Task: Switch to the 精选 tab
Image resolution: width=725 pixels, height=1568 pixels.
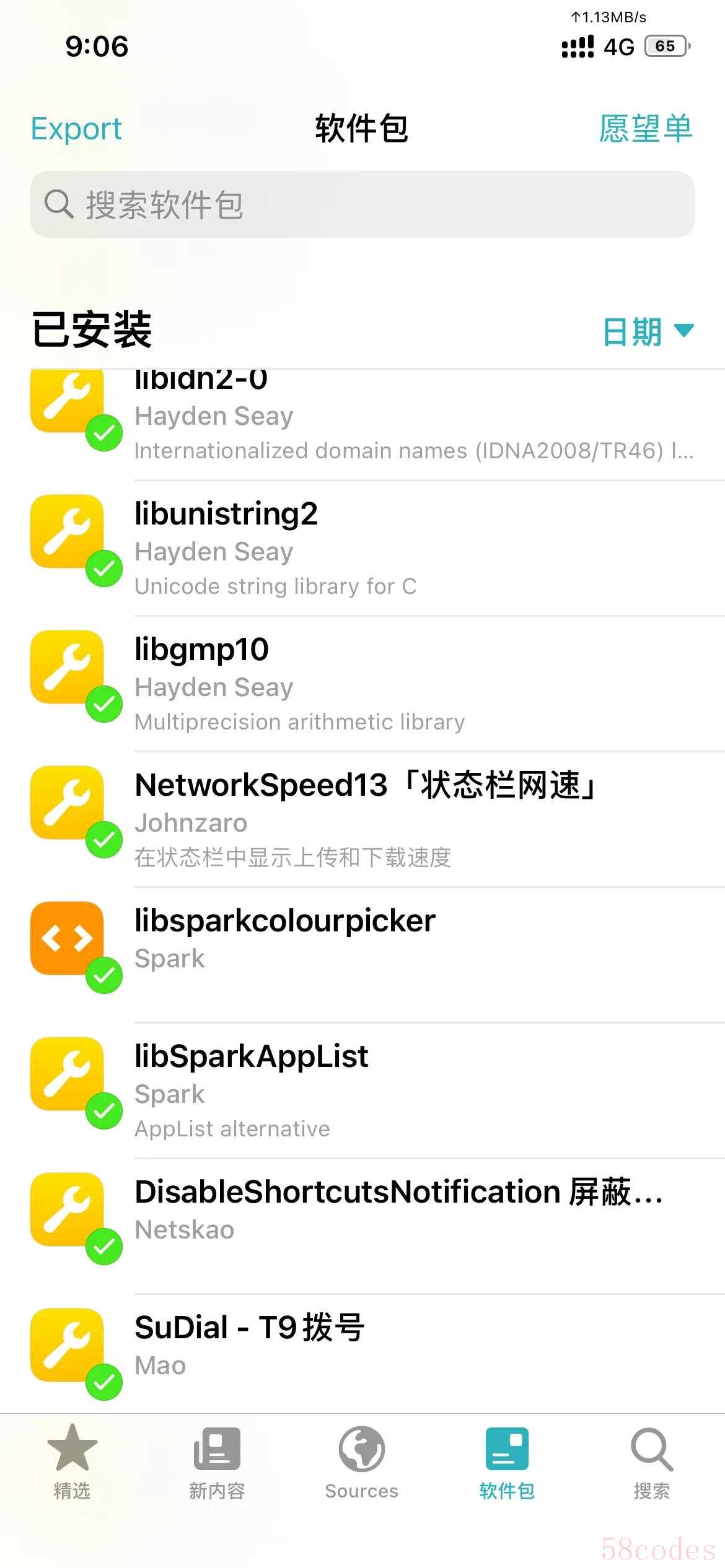Action: [72, 1463]
